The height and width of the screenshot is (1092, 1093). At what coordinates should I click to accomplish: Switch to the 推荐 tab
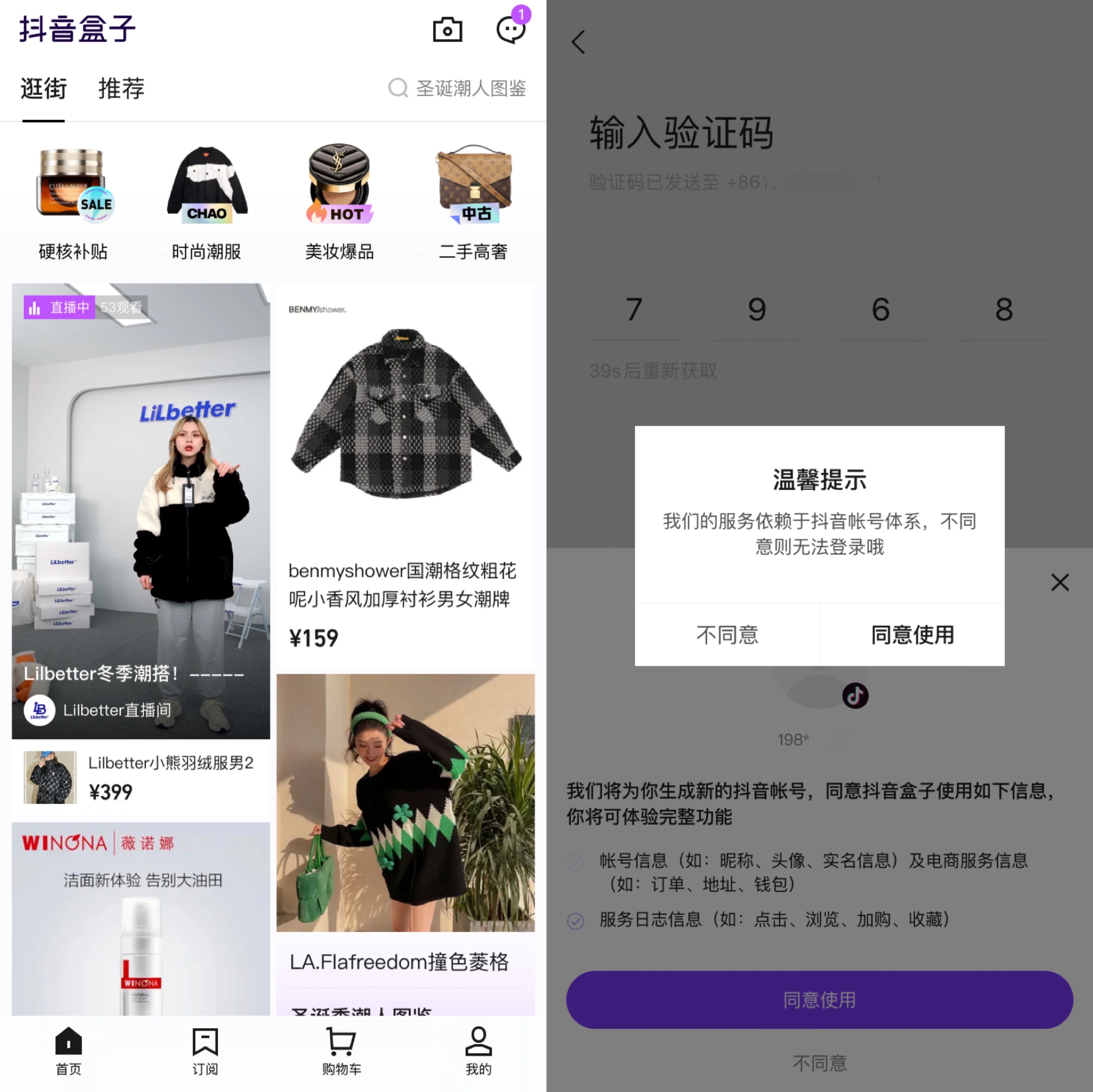pos(121,89)
